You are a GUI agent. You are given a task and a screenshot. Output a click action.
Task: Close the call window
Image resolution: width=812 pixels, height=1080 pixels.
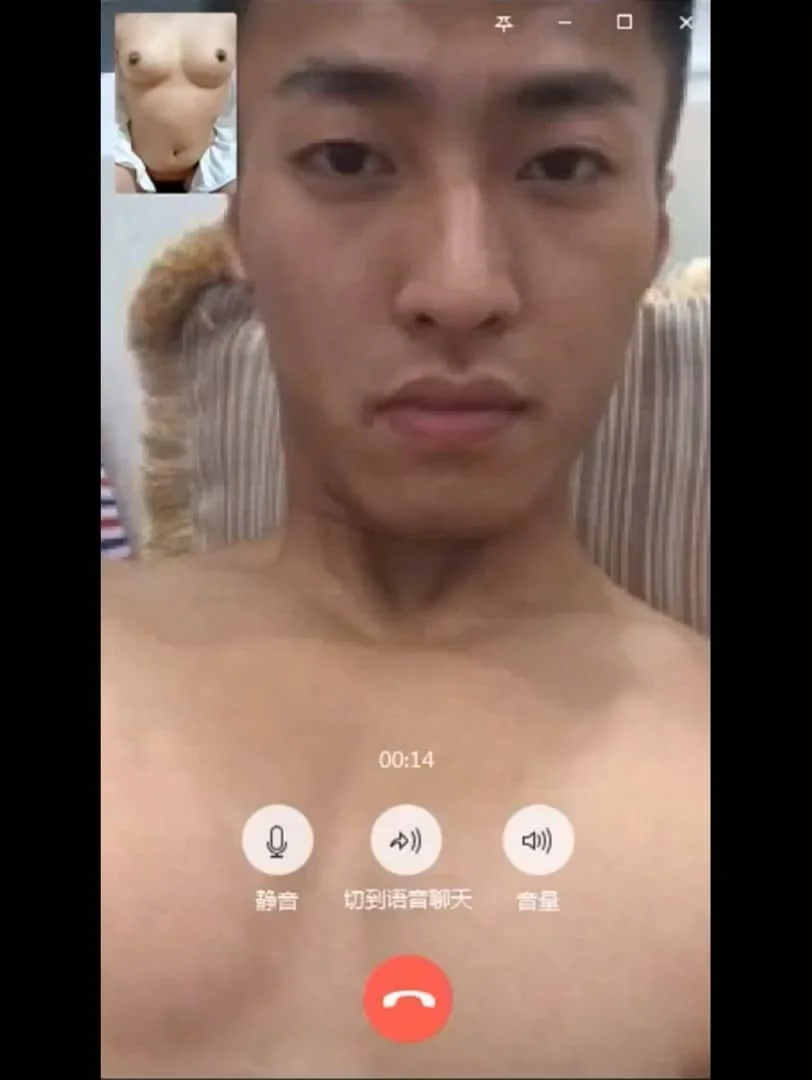(x=685, y=23)
